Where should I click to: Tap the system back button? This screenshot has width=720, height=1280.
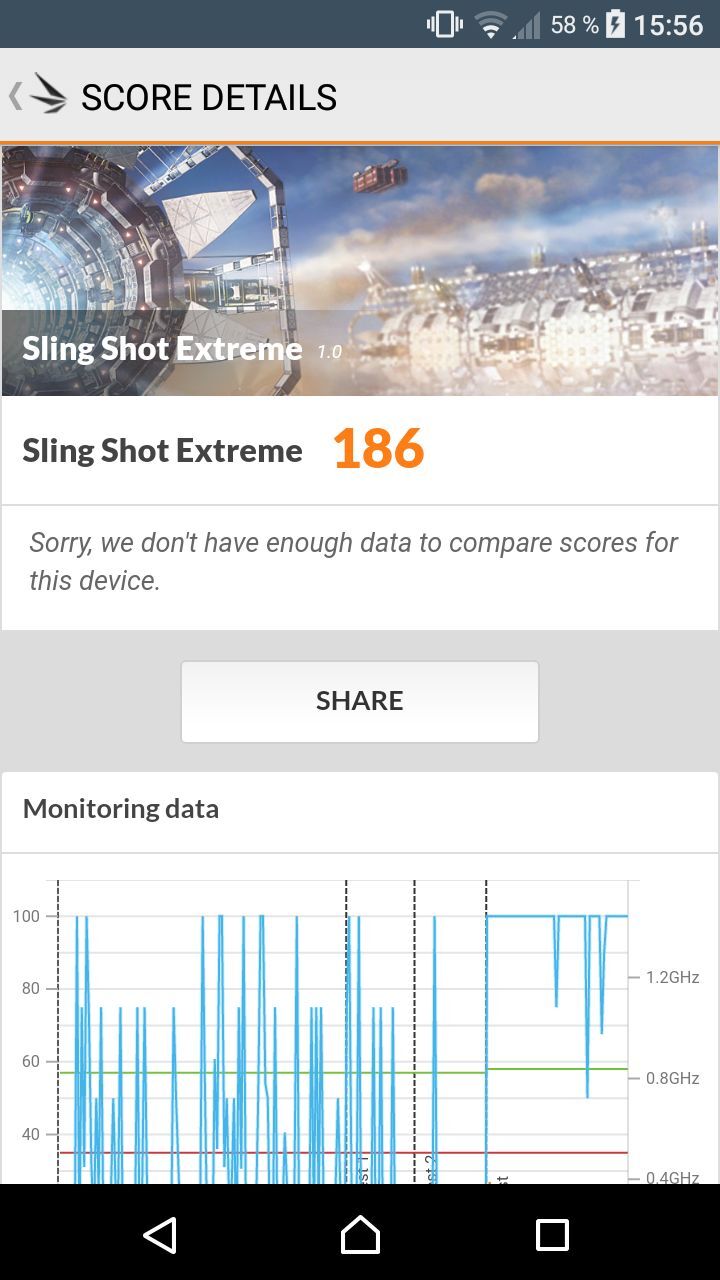coord(160,1235)
